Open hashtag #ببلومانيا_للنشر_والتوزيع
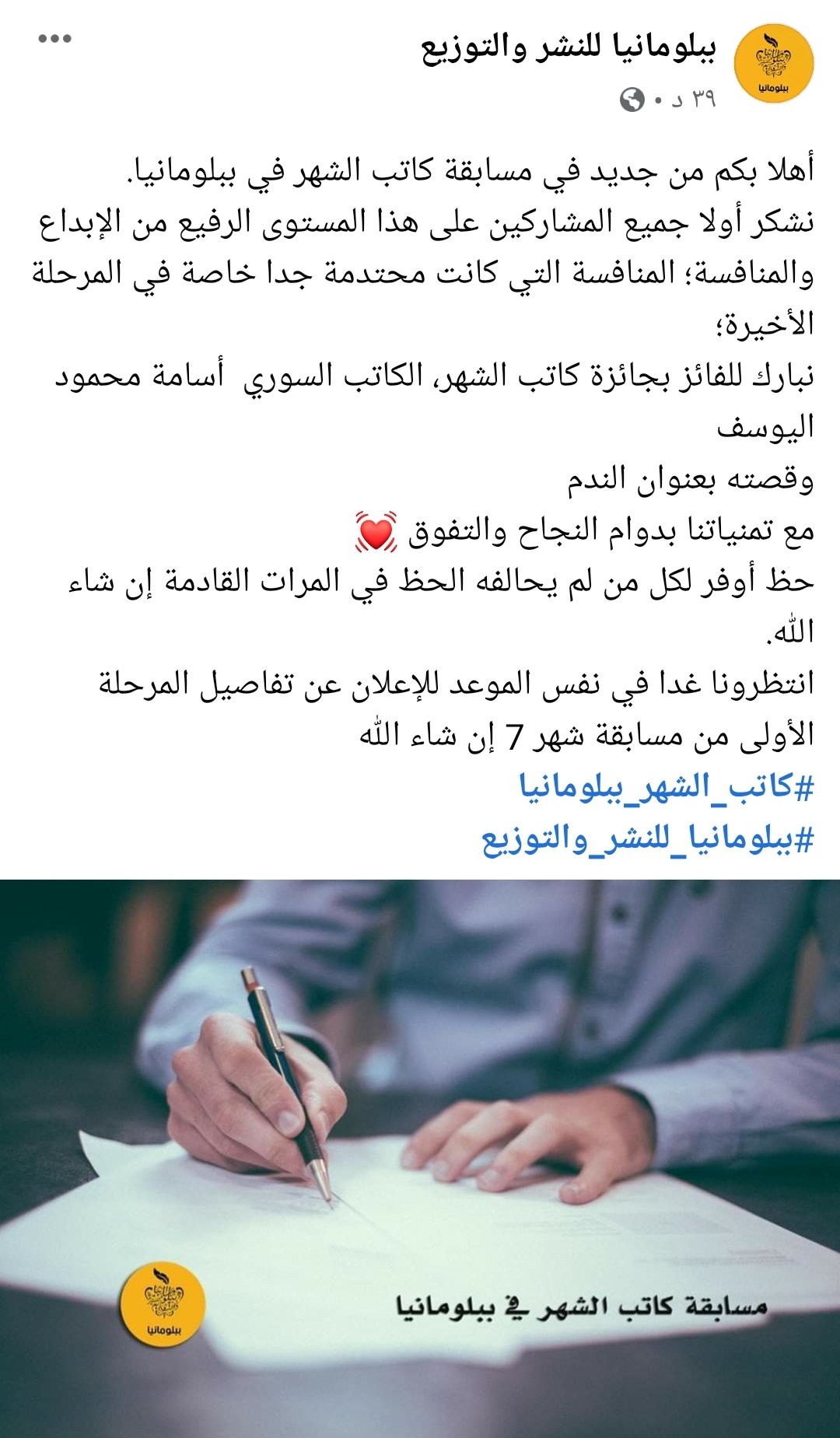Screen dimensions: 840x1438 coord(647,840)
